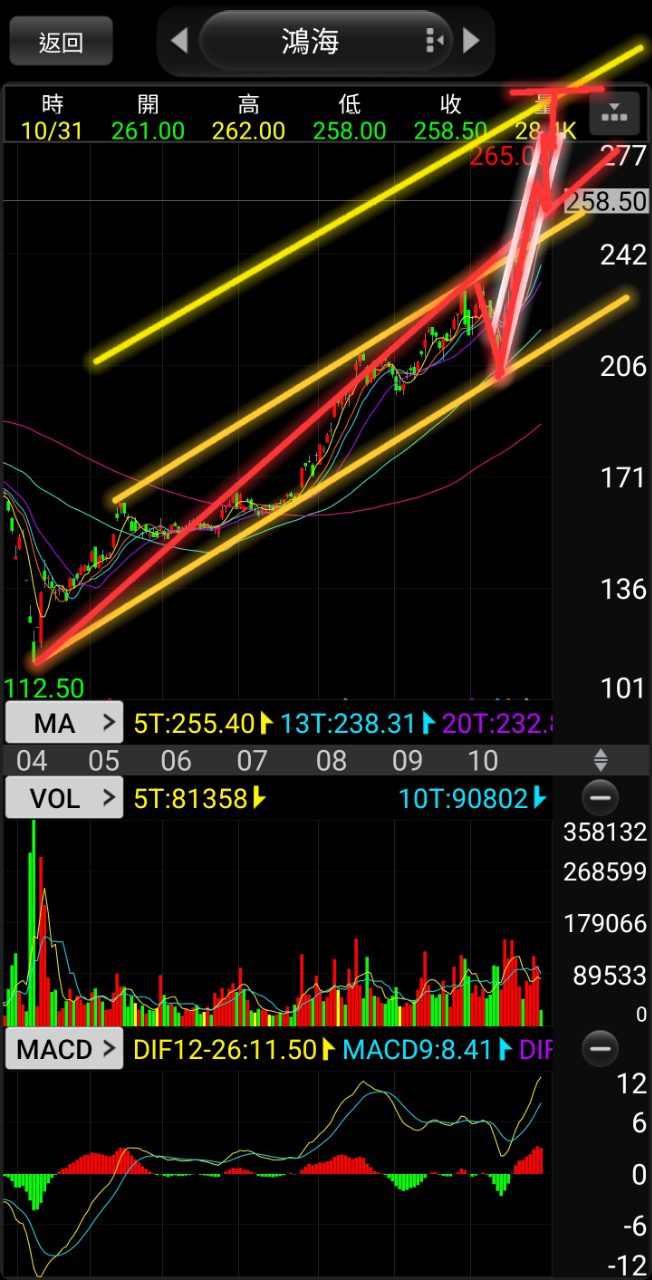Go to the previous stock with left arrow
The height and width of the screenshot is (1280, 652).
[x=179, y=40]
